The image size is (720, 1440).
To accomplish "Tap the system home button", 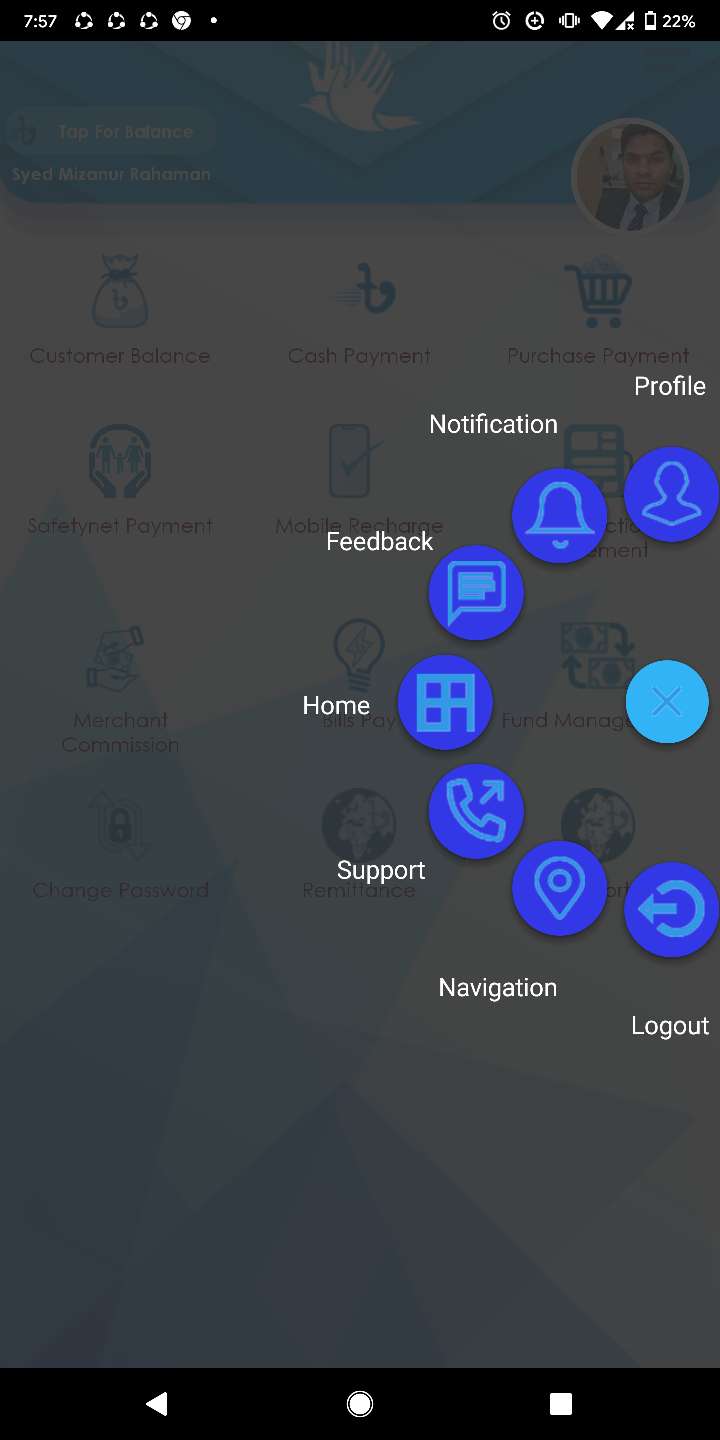I will [x=360, y=1404].
